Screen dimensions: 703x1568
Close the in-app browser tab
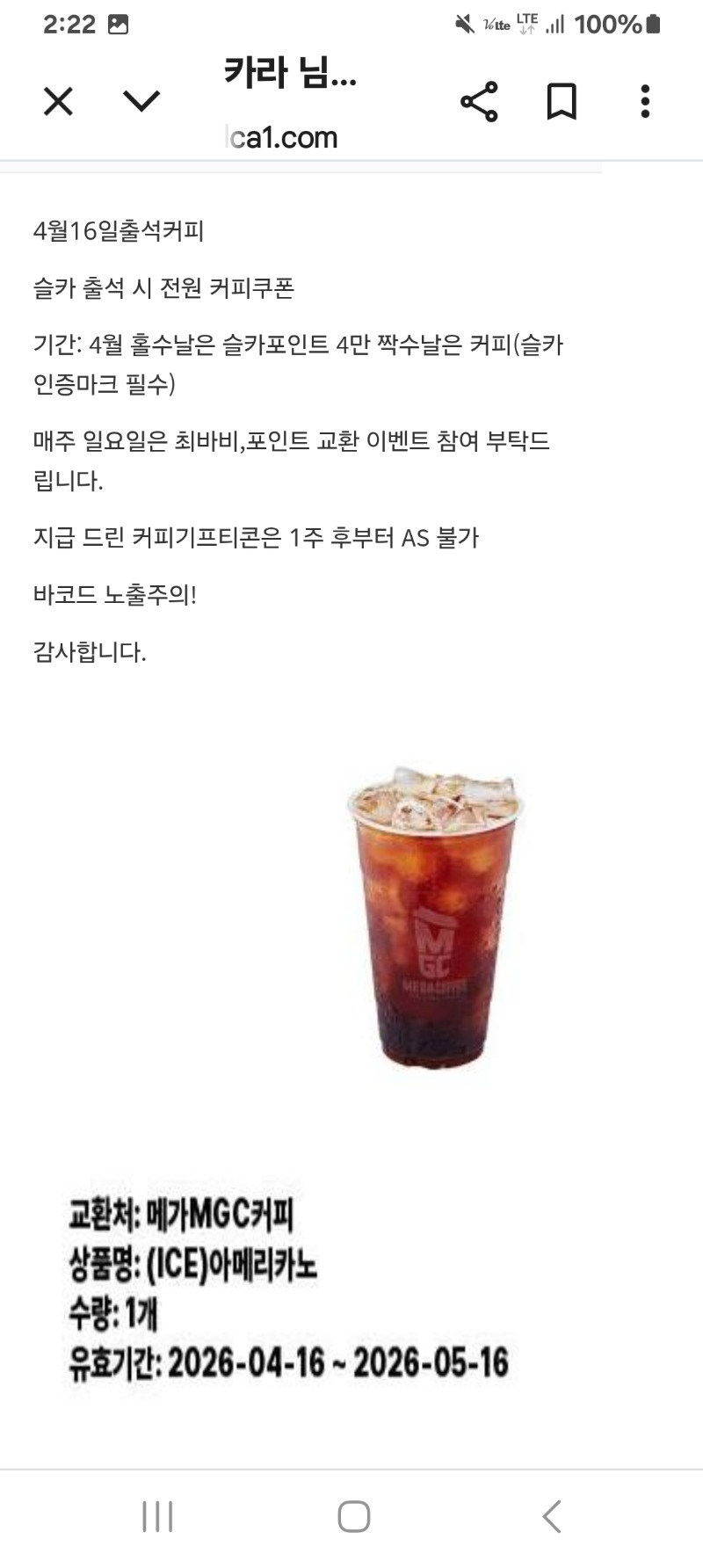58,102
